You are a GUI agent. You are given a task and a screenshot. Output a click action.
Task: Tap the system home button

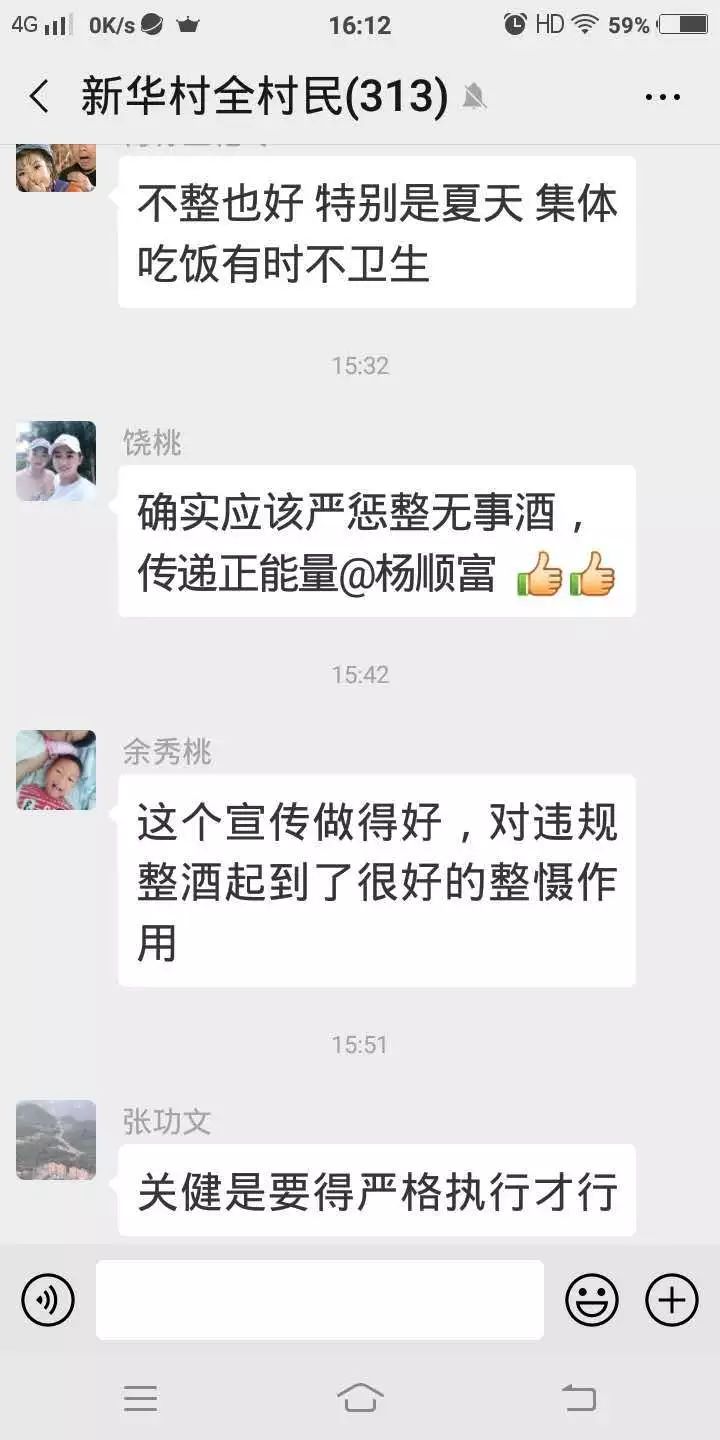(360, 1398)
